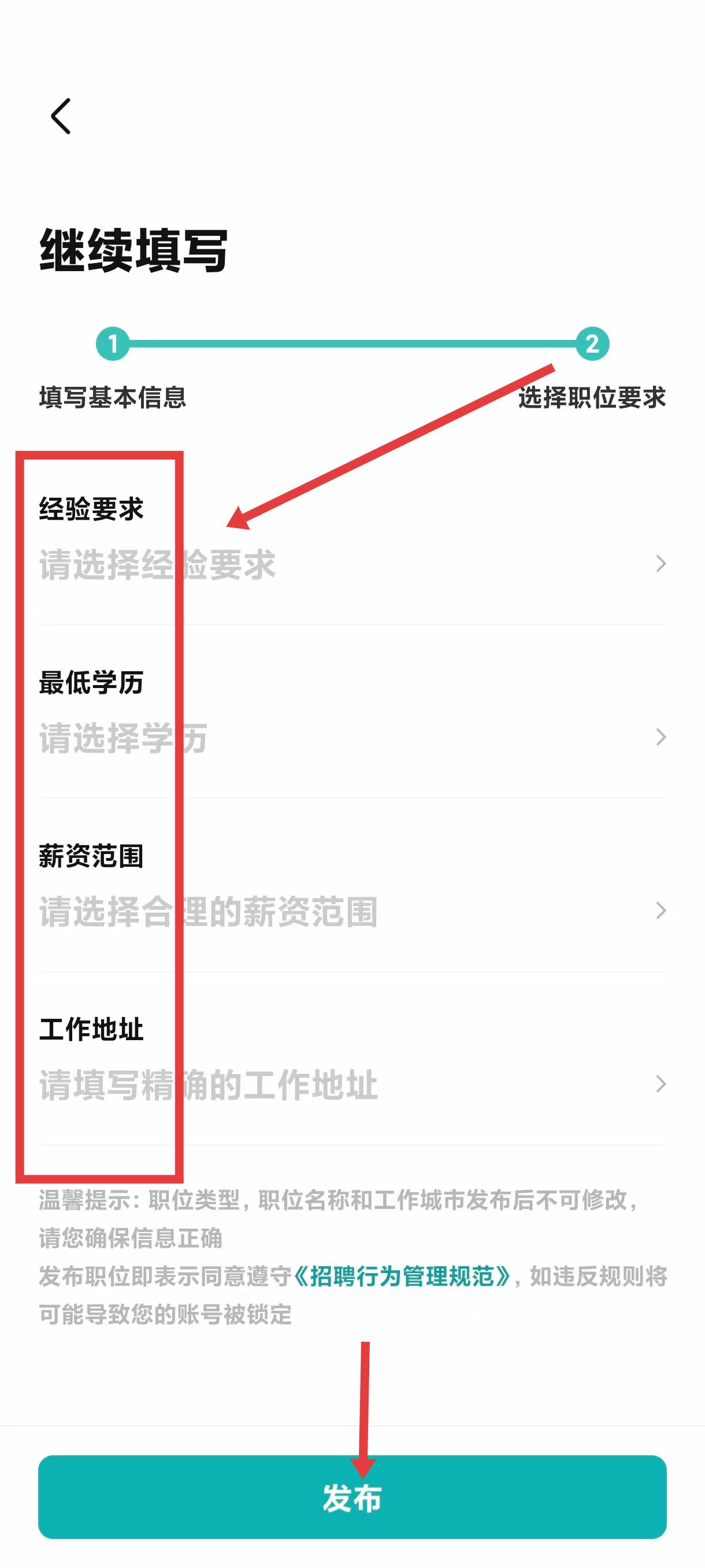Fill in the 工作地址 work address
The image size is (705, 1568).
click(352, 1084)
